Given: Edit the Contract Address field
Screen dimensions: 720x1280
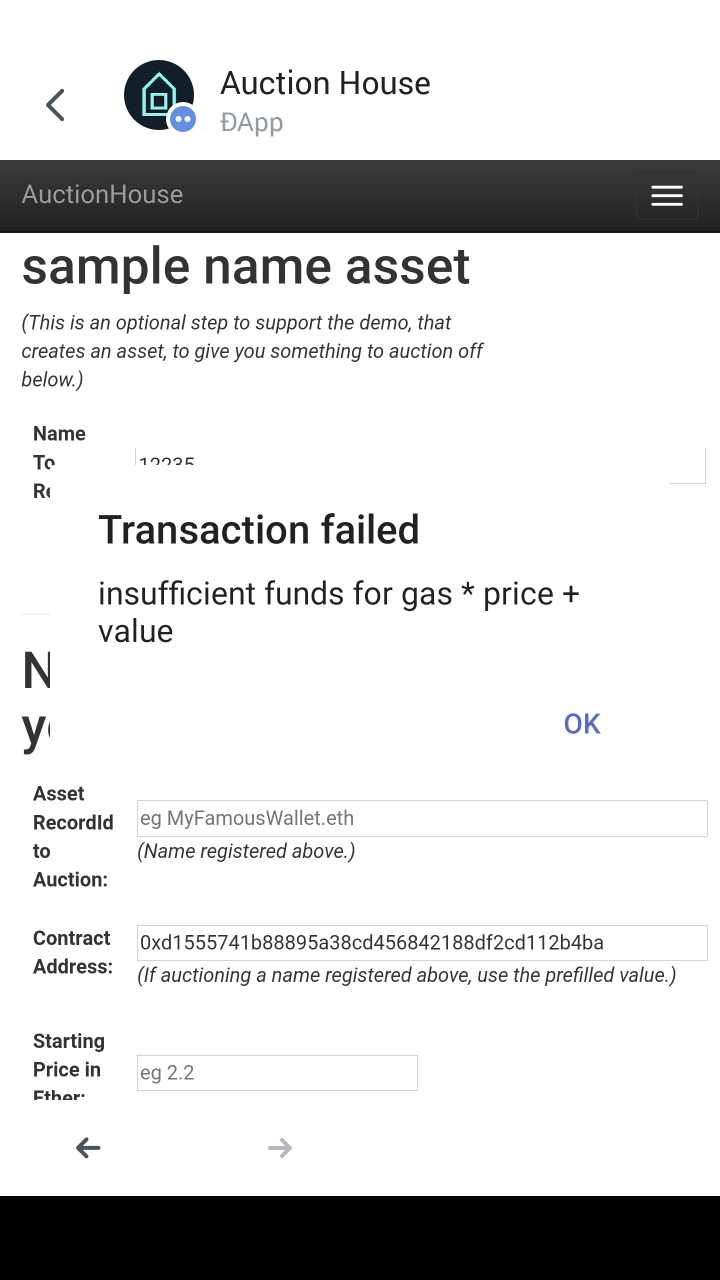Looking at the screenshot, I should 422,943.
